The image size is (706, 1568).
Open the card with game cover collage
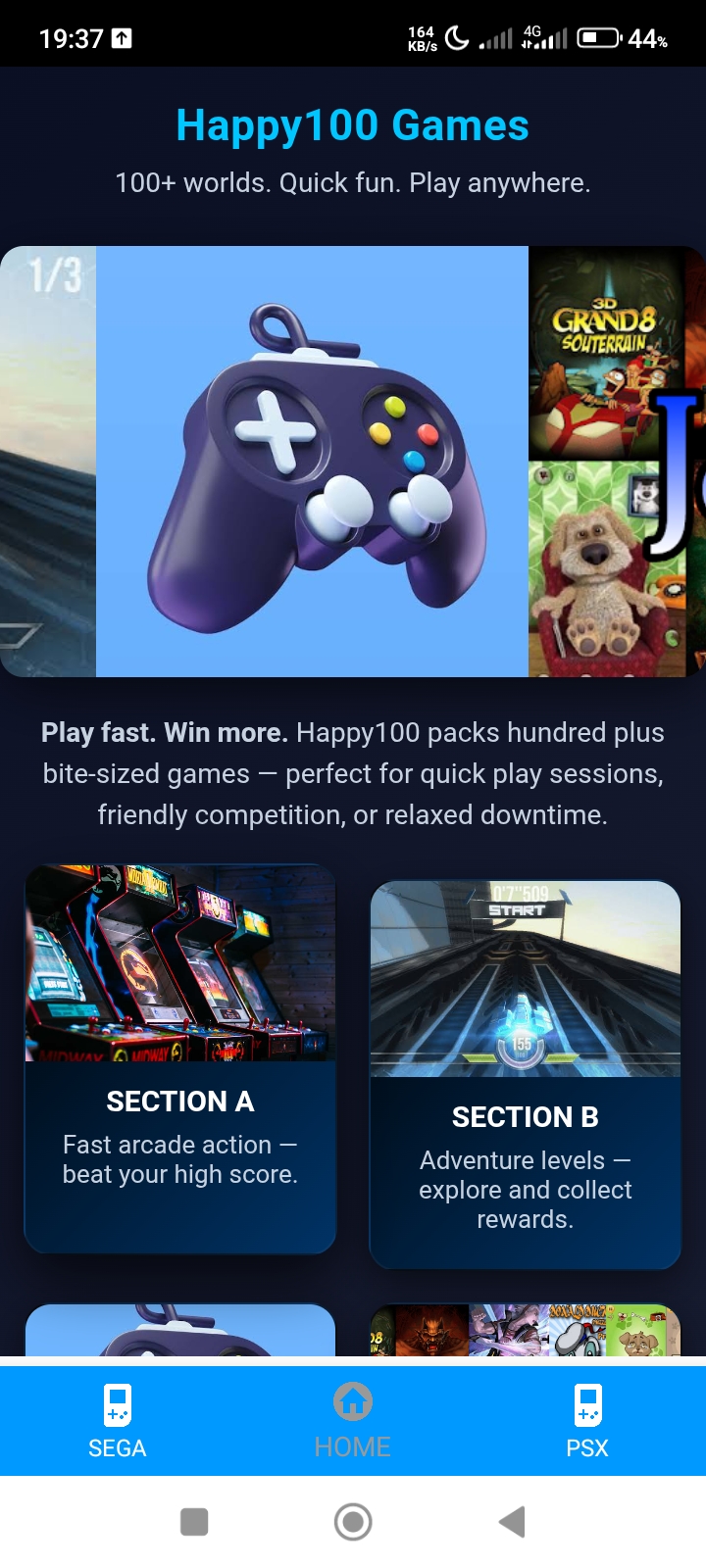click(x=525, y=1331)
